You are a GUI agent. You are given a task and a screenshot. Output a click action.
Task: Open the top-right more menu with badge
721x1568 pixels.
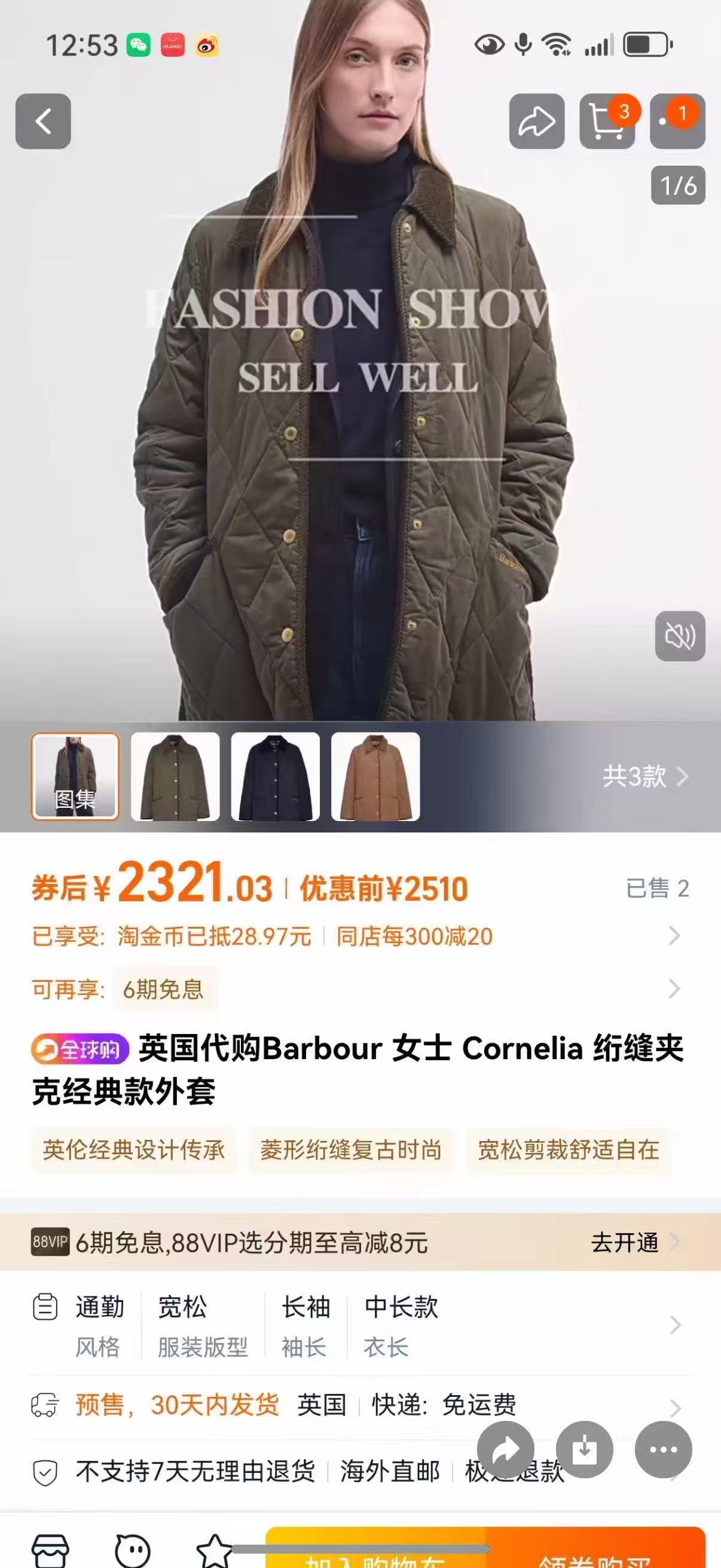point(677,121)
